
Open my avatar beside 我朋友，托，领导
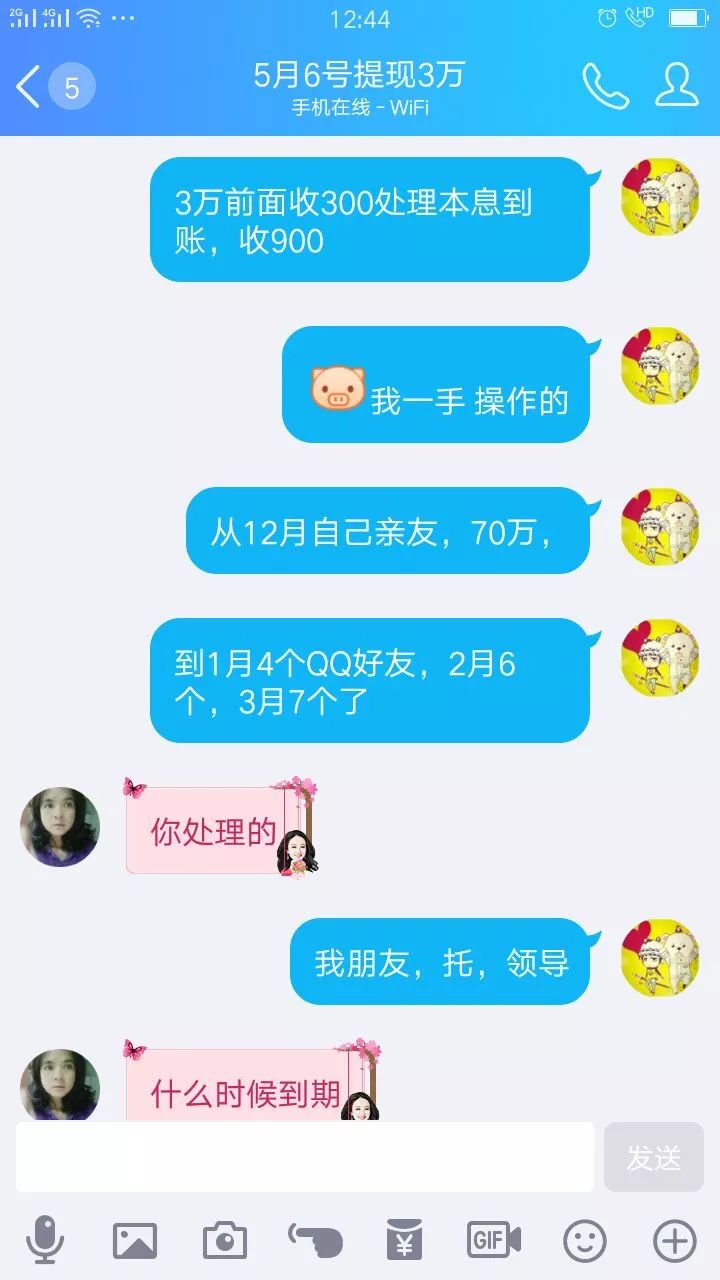660,958
